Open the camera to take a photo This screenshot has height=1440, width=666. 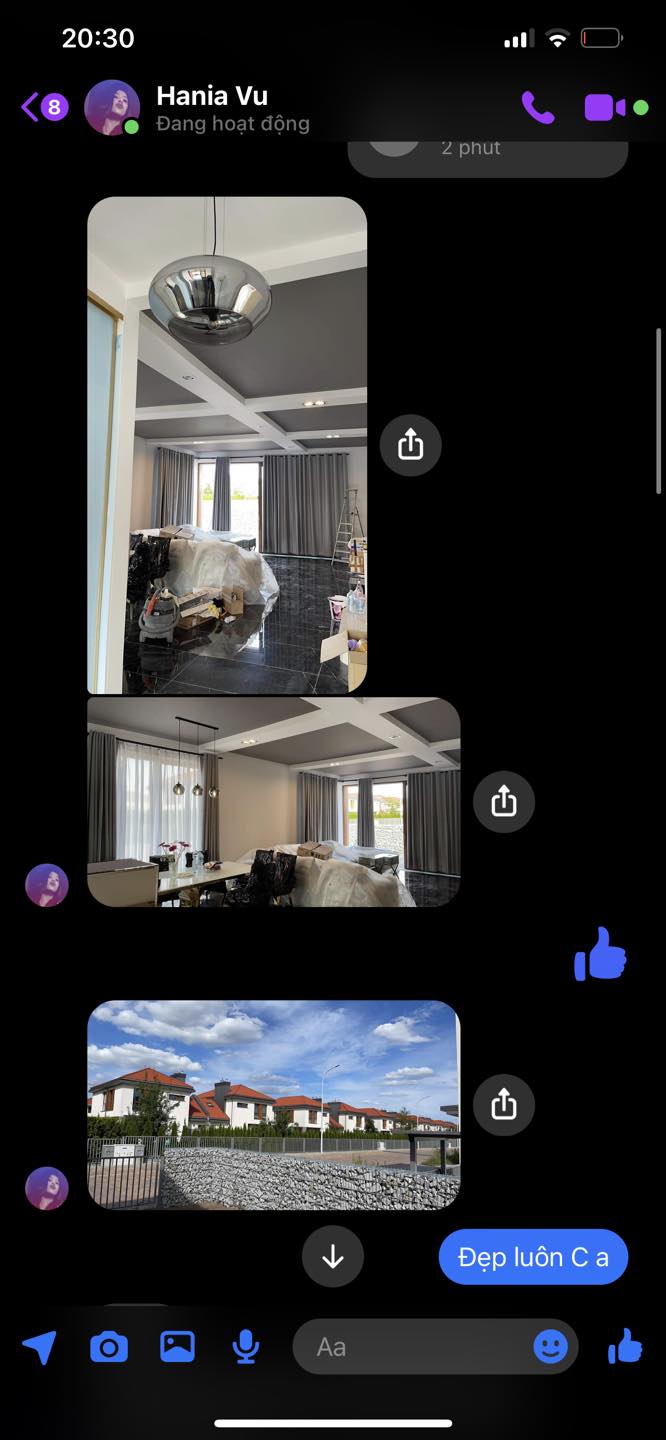109,1348
